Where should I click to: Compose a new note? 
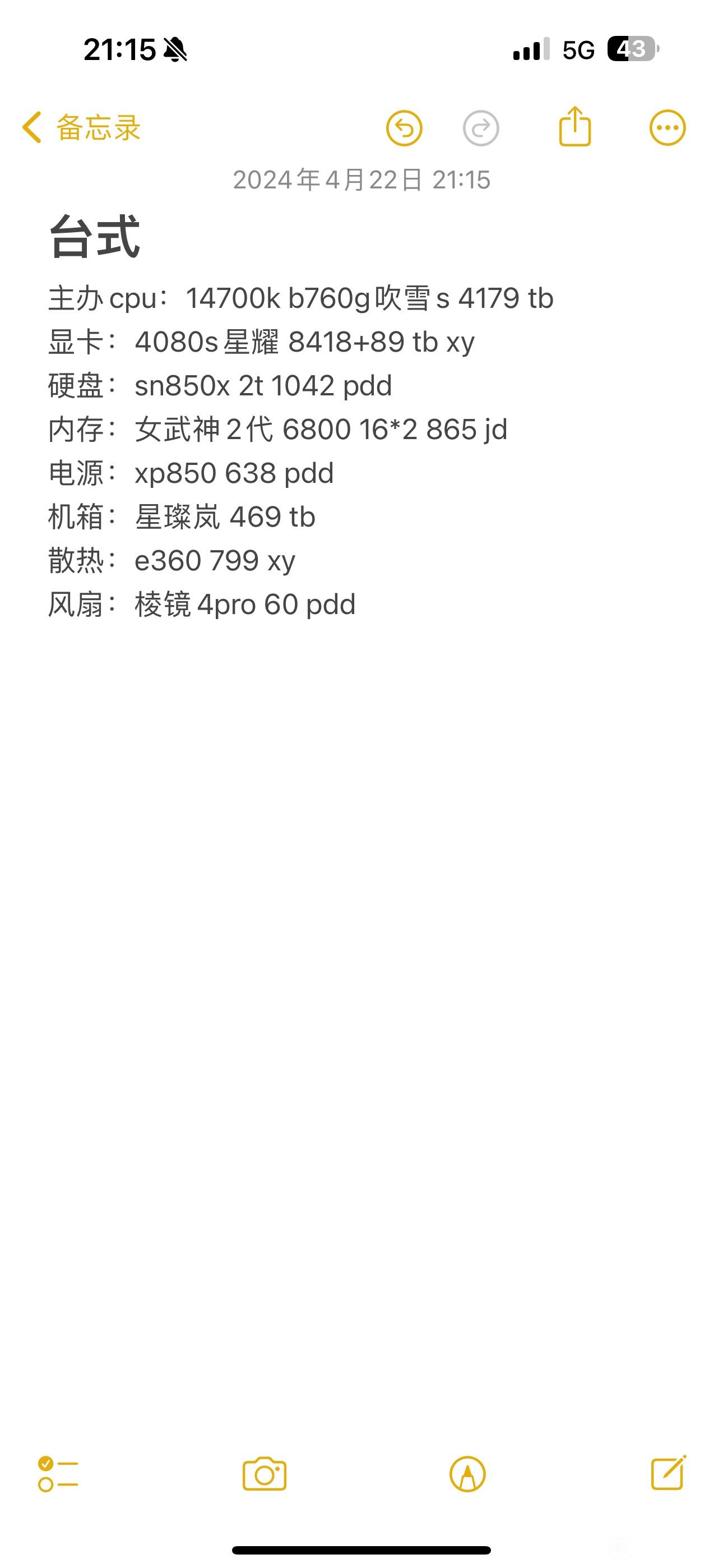[668, 1473]
